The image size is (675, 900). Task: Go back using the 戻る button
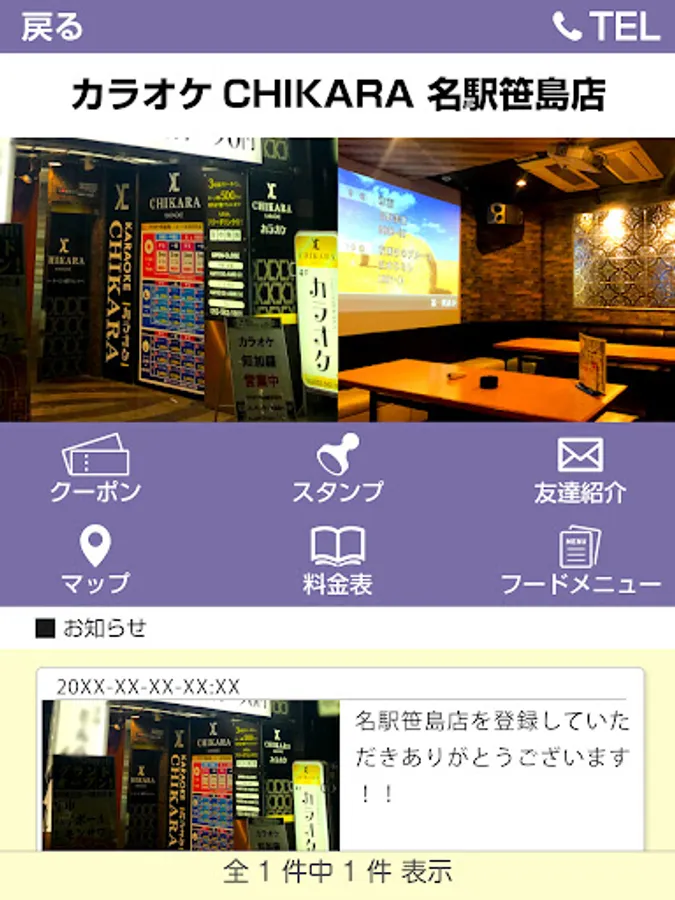52,27
